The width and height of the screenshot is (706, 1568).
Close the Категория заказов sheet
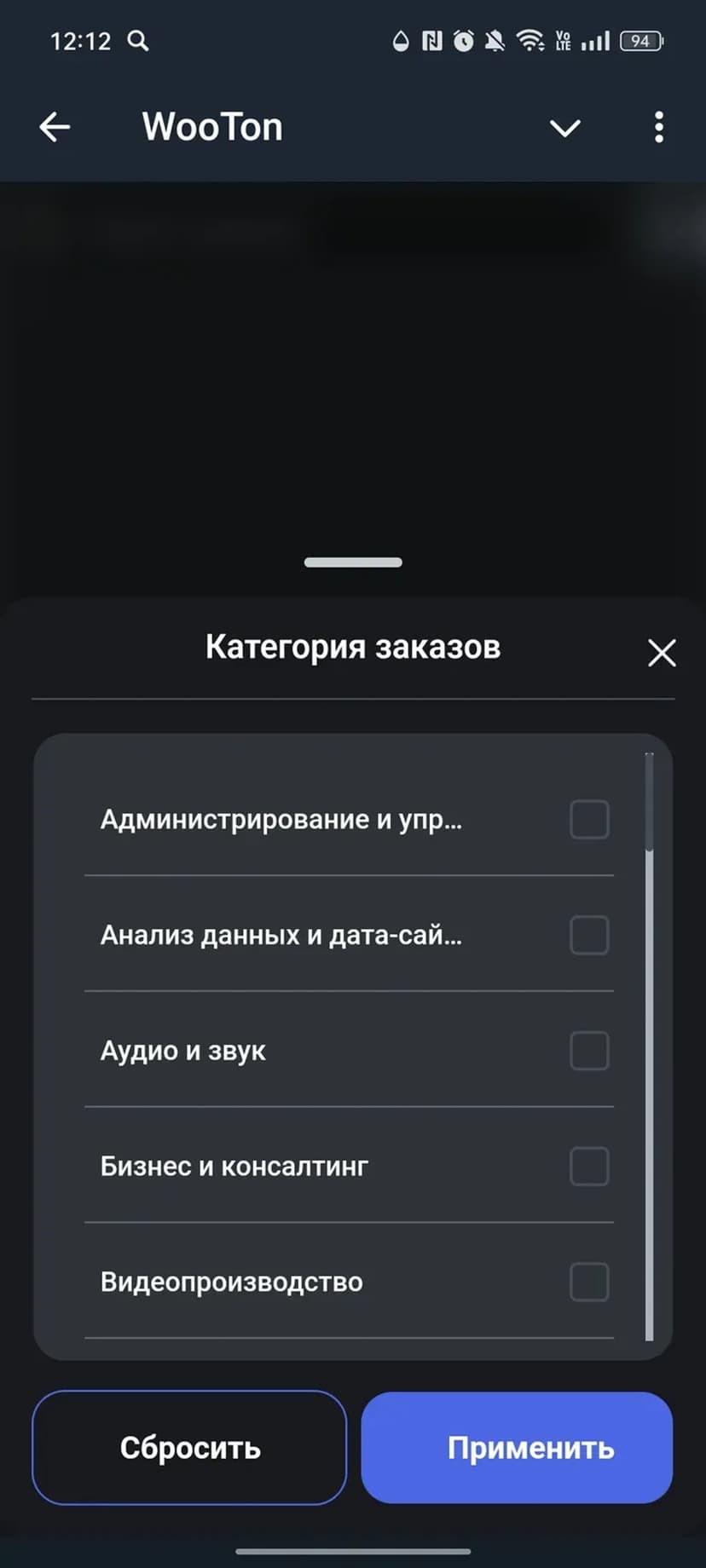662,654
